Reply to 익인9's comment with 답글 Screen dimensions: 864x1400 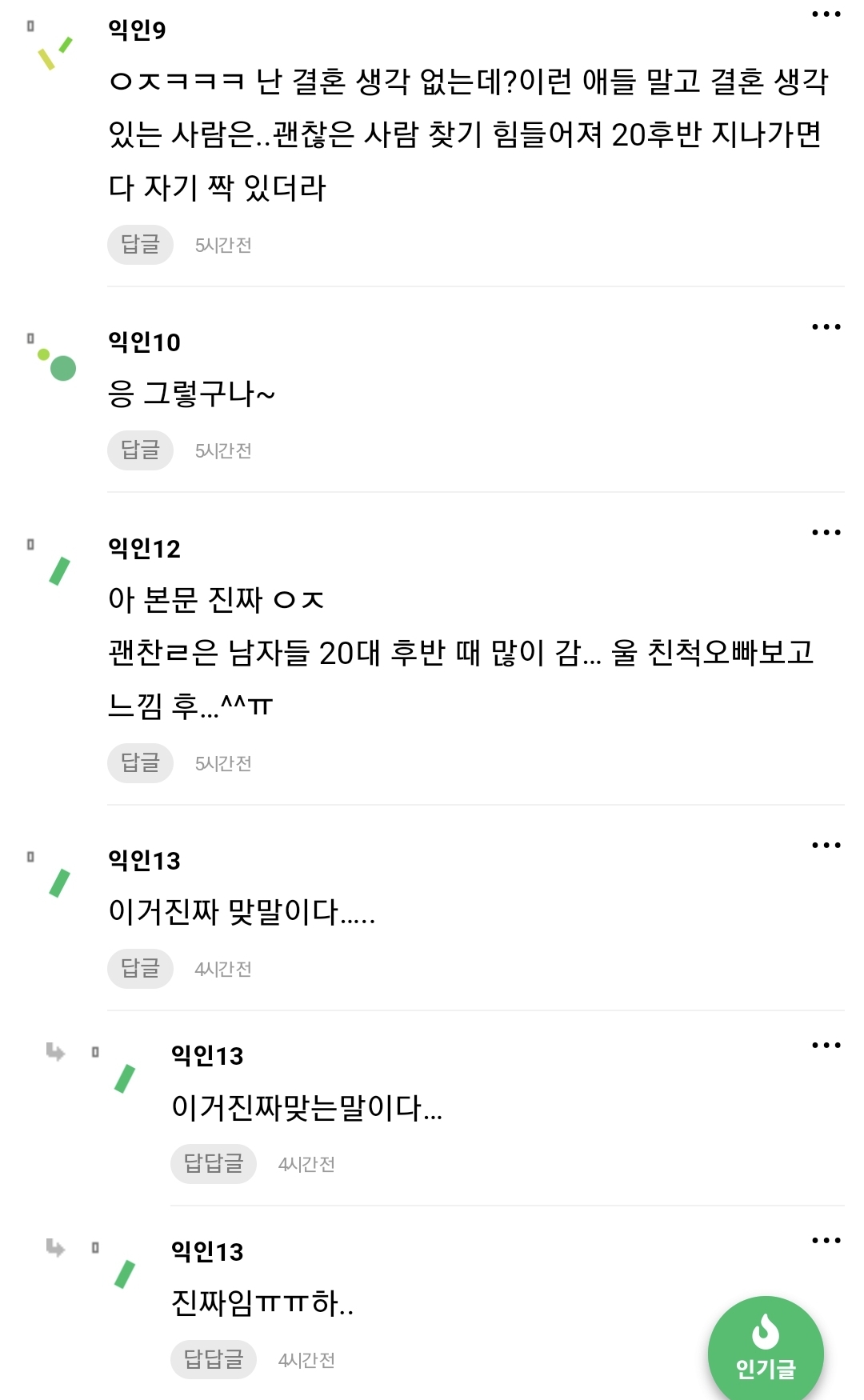[x=140, y=244]
